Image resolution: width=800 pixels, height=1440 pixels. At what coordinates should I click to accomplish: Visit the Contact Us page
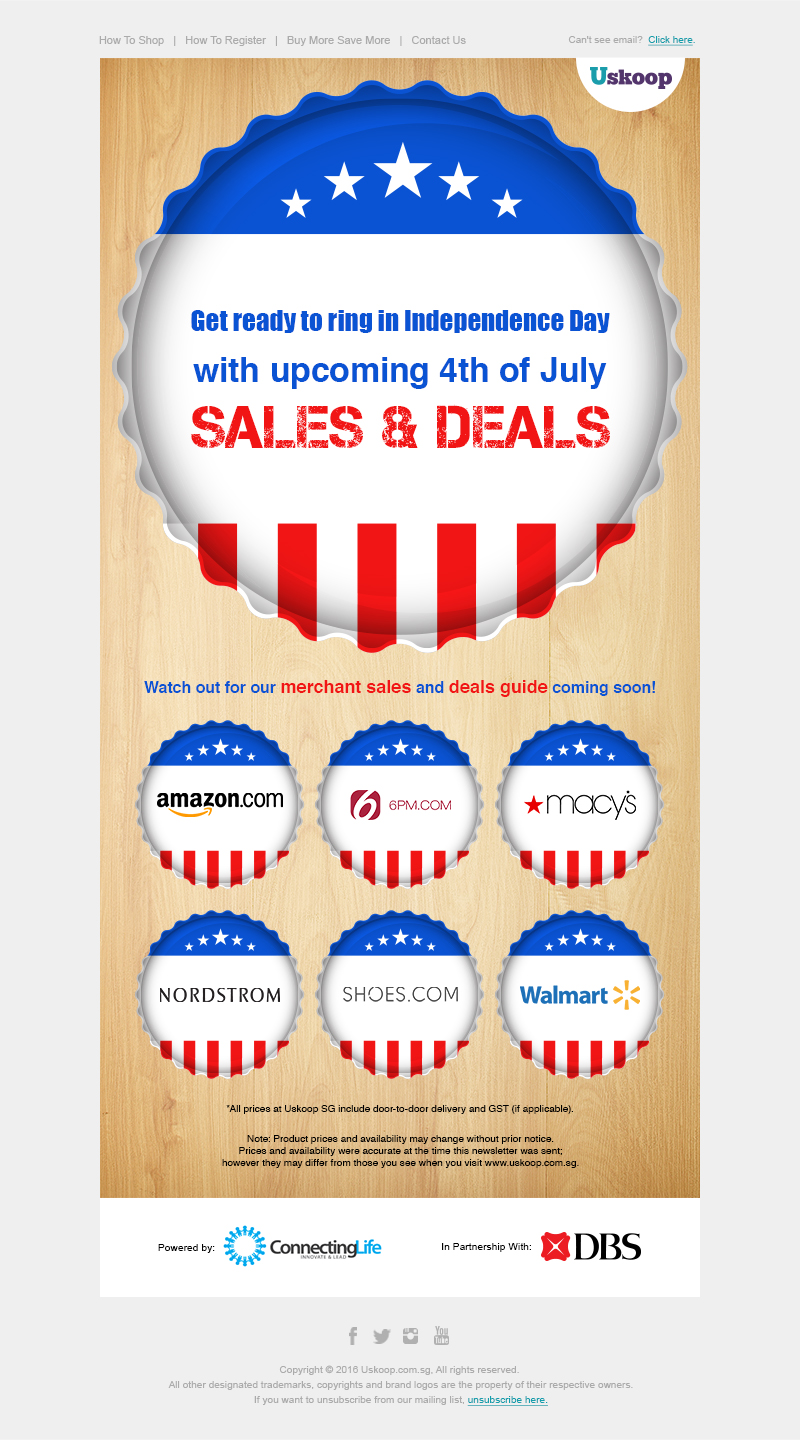click(438, 41)
